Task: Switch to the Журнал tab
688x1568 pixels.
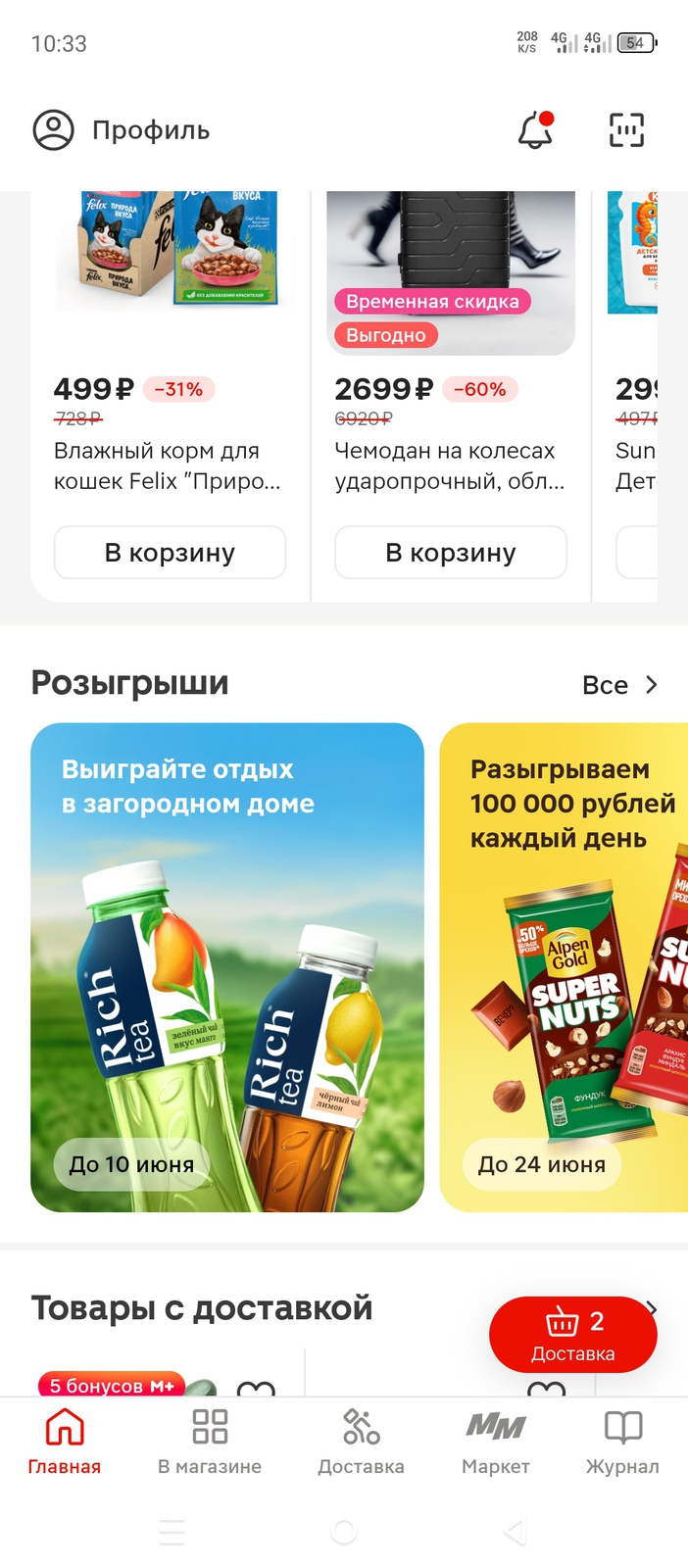Action: (x=622, y=1441)
